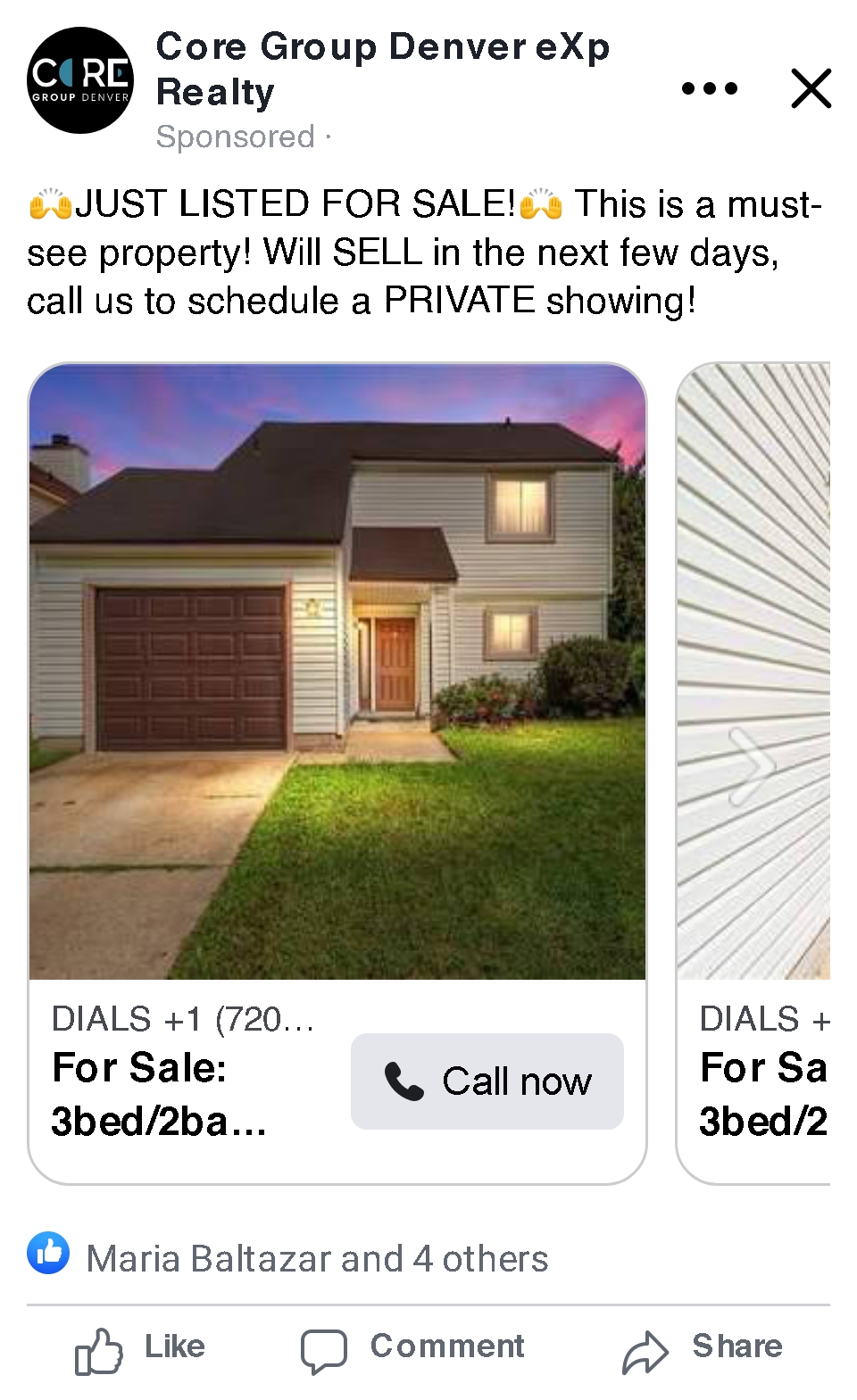
Task: Comment on this post
Action: click(412, 1347)
